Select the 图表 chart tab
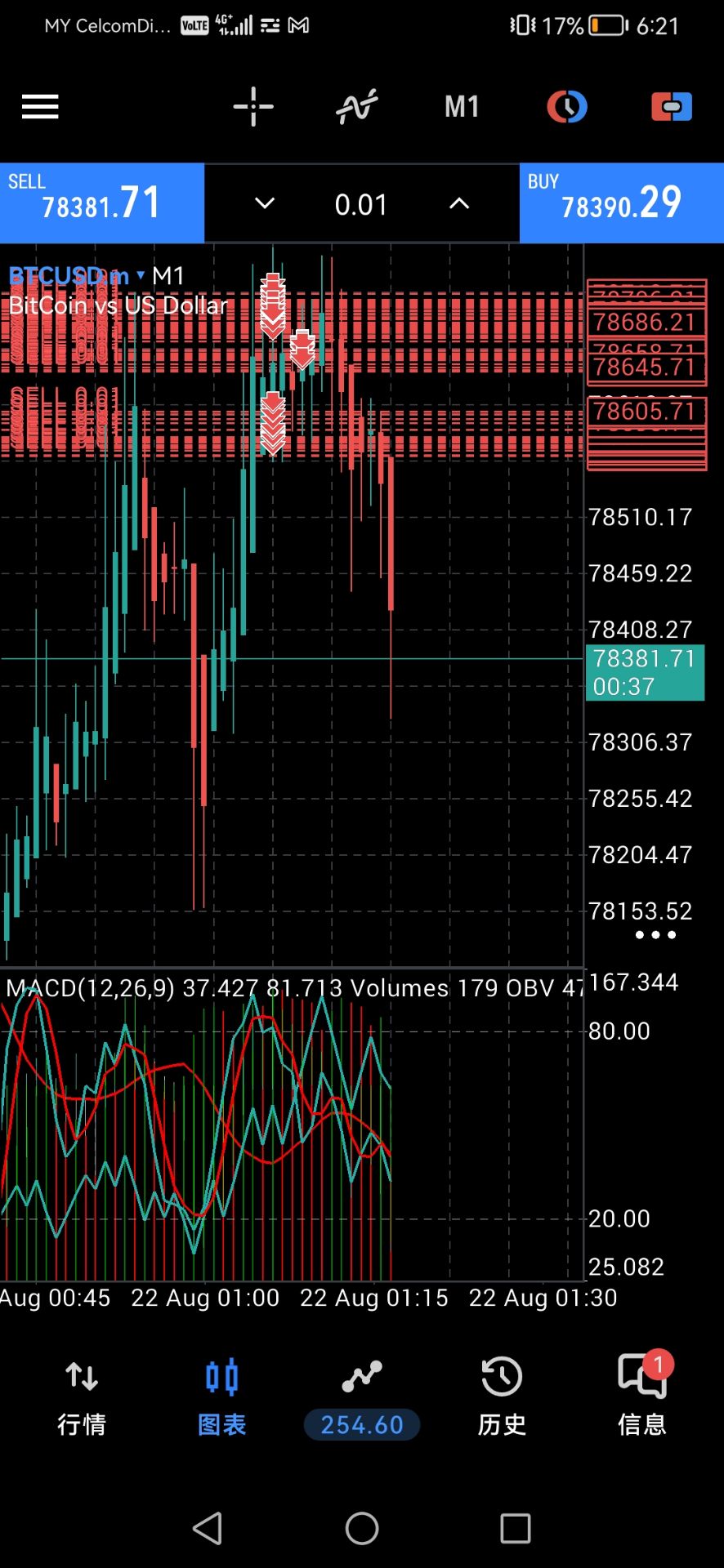Screen dimensions: 724x1568 [222, 1398]
